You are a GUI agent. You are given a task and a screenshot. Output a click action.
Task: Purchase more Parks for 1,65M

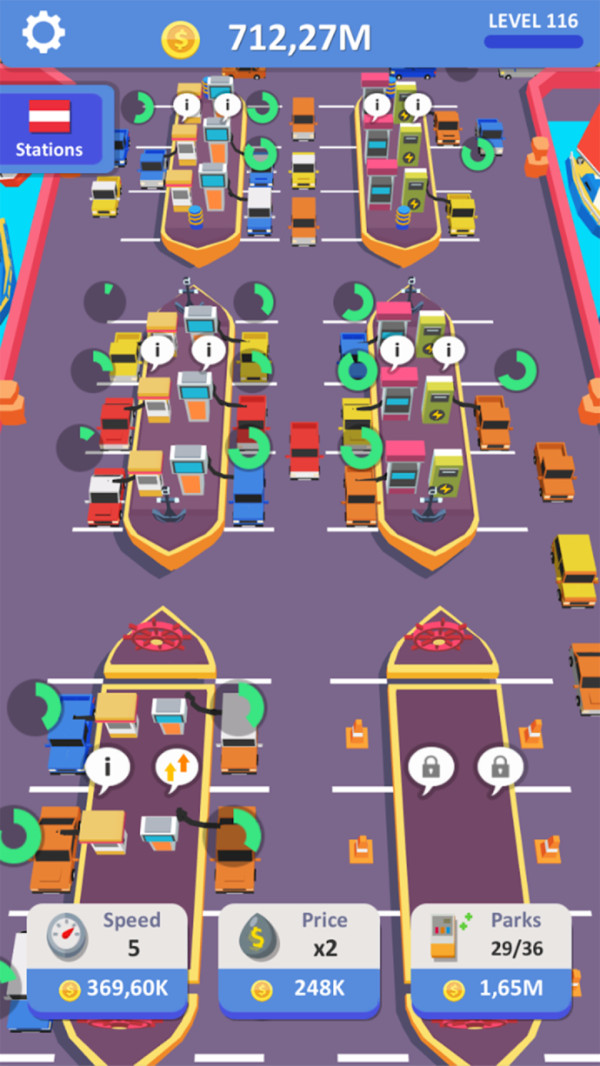pyautogui.click(x=491, y=988)
